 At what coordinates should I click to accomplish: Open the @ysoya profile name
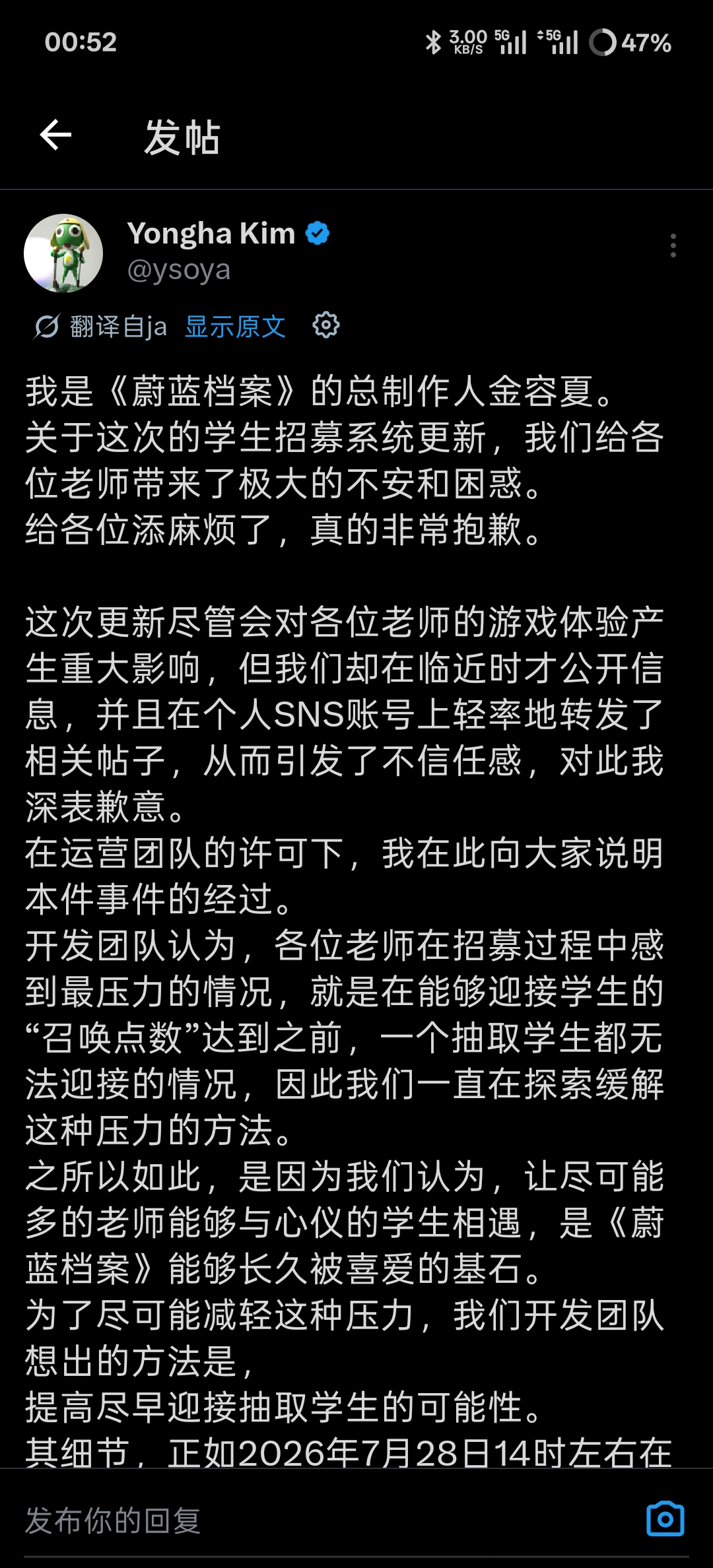click(x=178, y=270)
